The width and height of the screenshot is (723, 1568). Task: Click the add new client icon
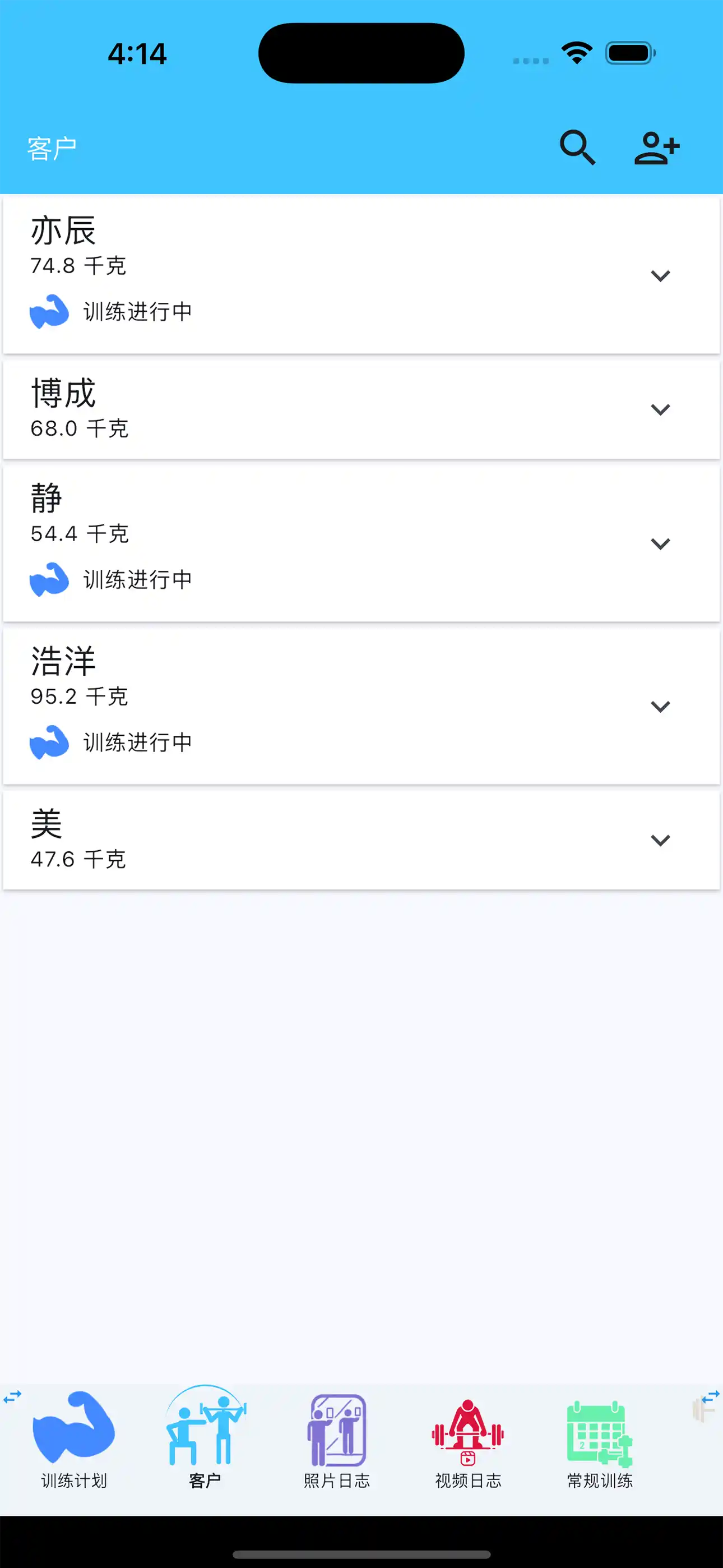tap(657, 147)
